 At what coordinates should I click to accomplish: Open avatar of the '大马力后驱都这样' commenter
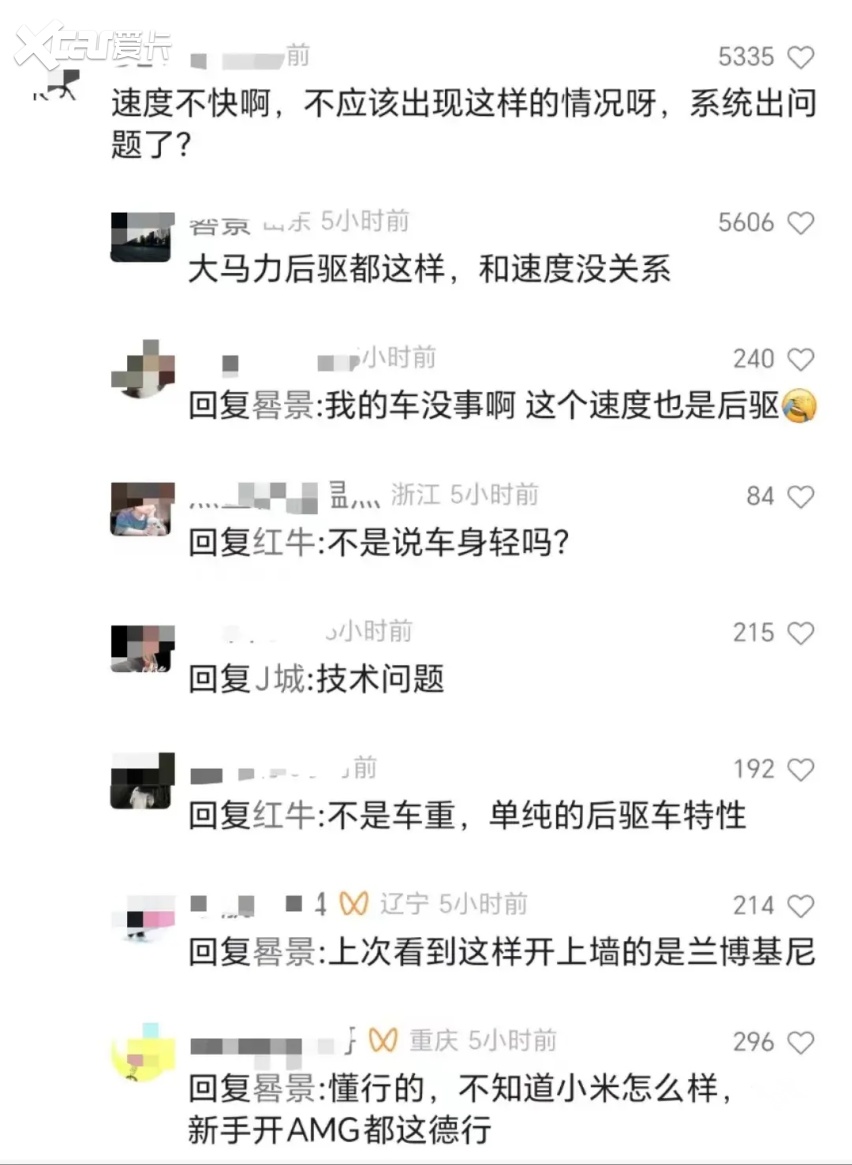point(142,237)
